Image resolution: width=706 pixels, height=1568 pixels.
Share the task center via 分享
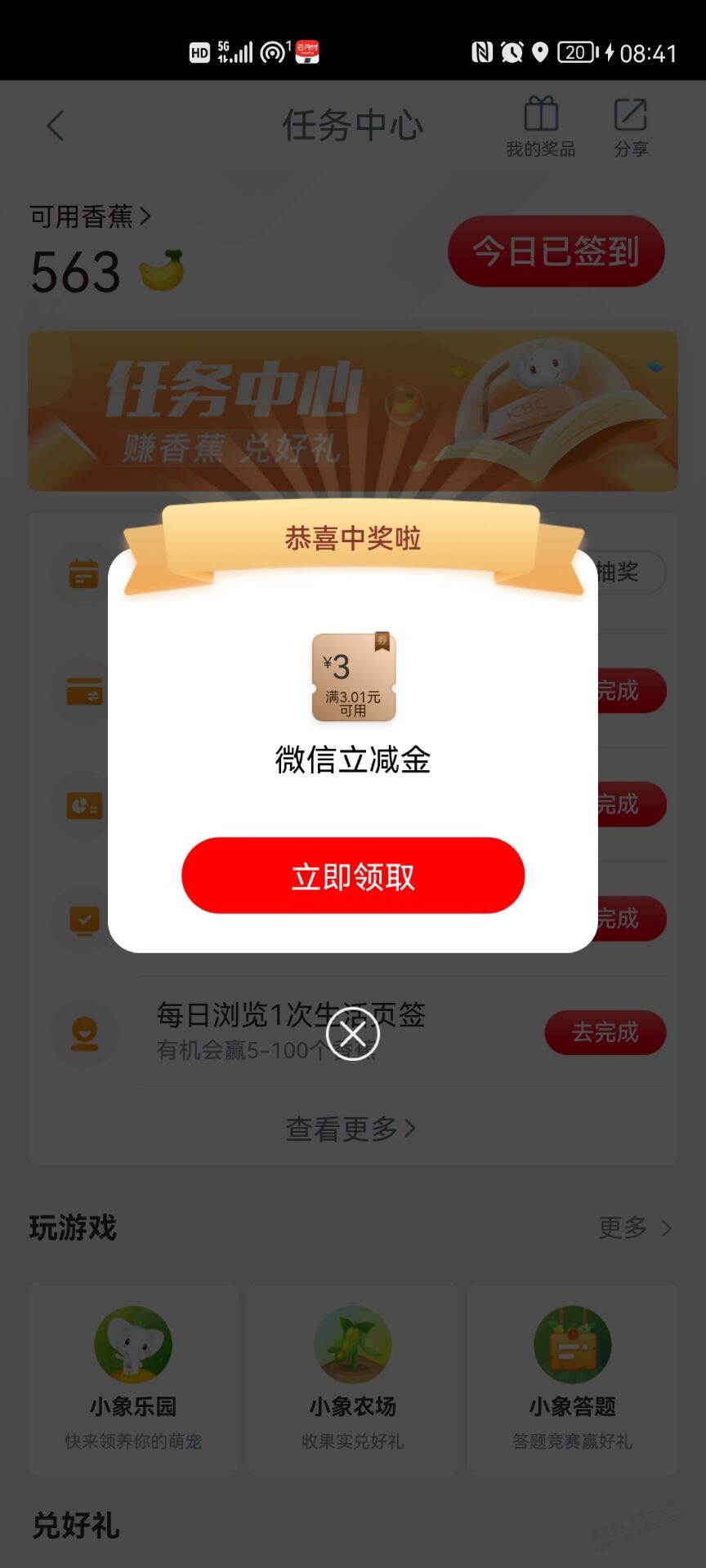[631, 127]
